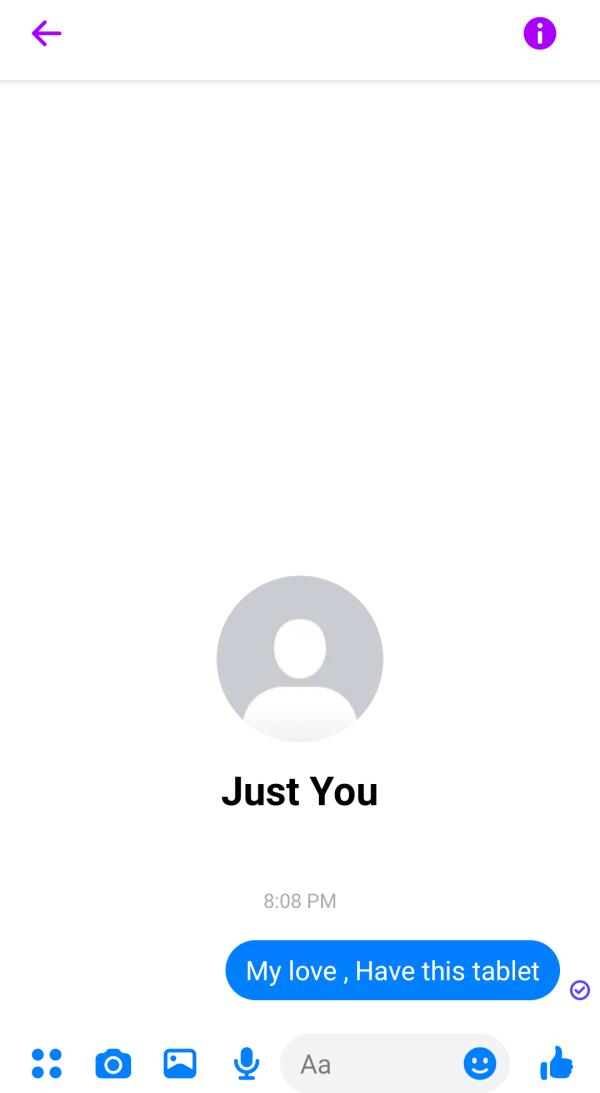Image resolution: width=600 pixels, height=1093 pixels.
Task: Open the Just You profile picture
Action: tap(300, 658)
